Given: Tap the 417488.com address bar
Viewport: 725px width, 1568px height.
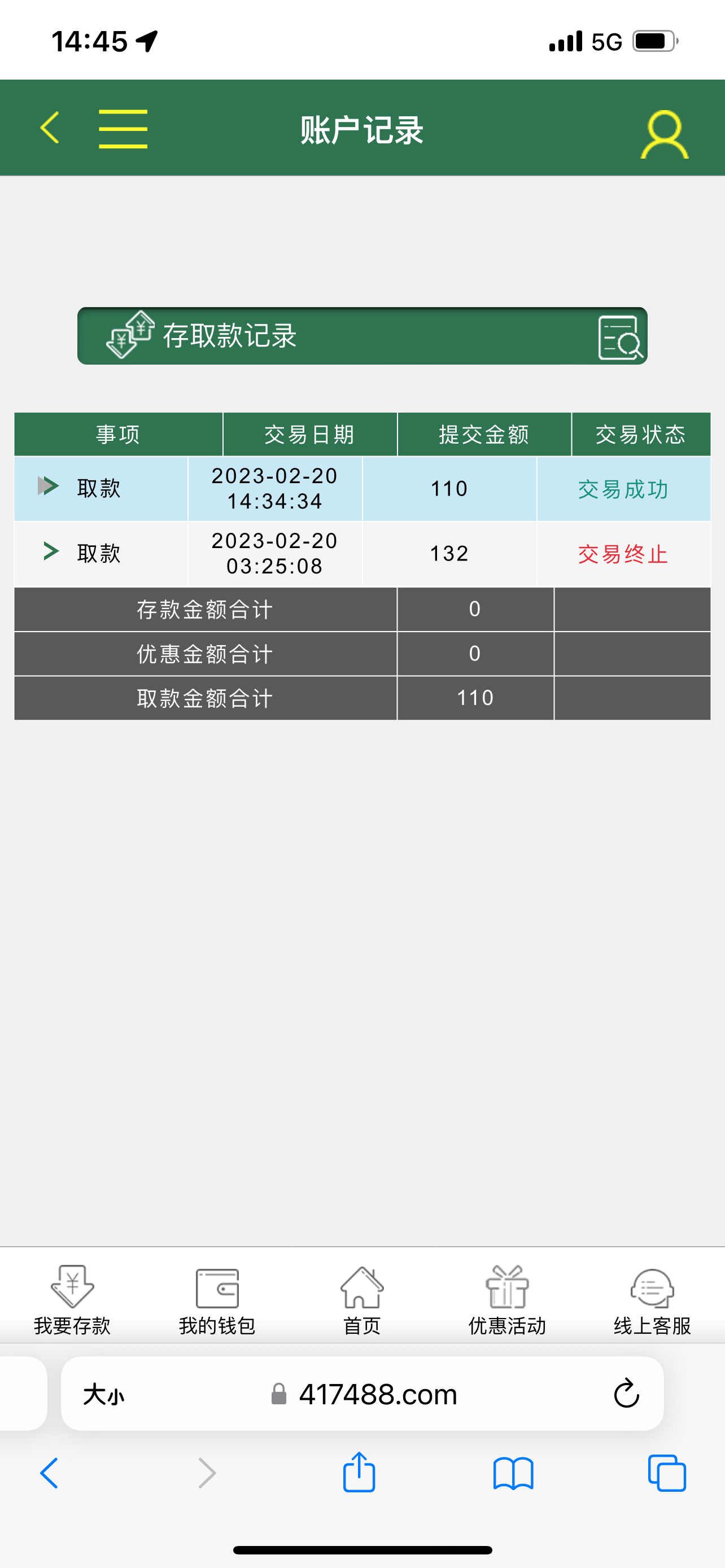Looking at the screenshot, I should tap(377, 1394).
